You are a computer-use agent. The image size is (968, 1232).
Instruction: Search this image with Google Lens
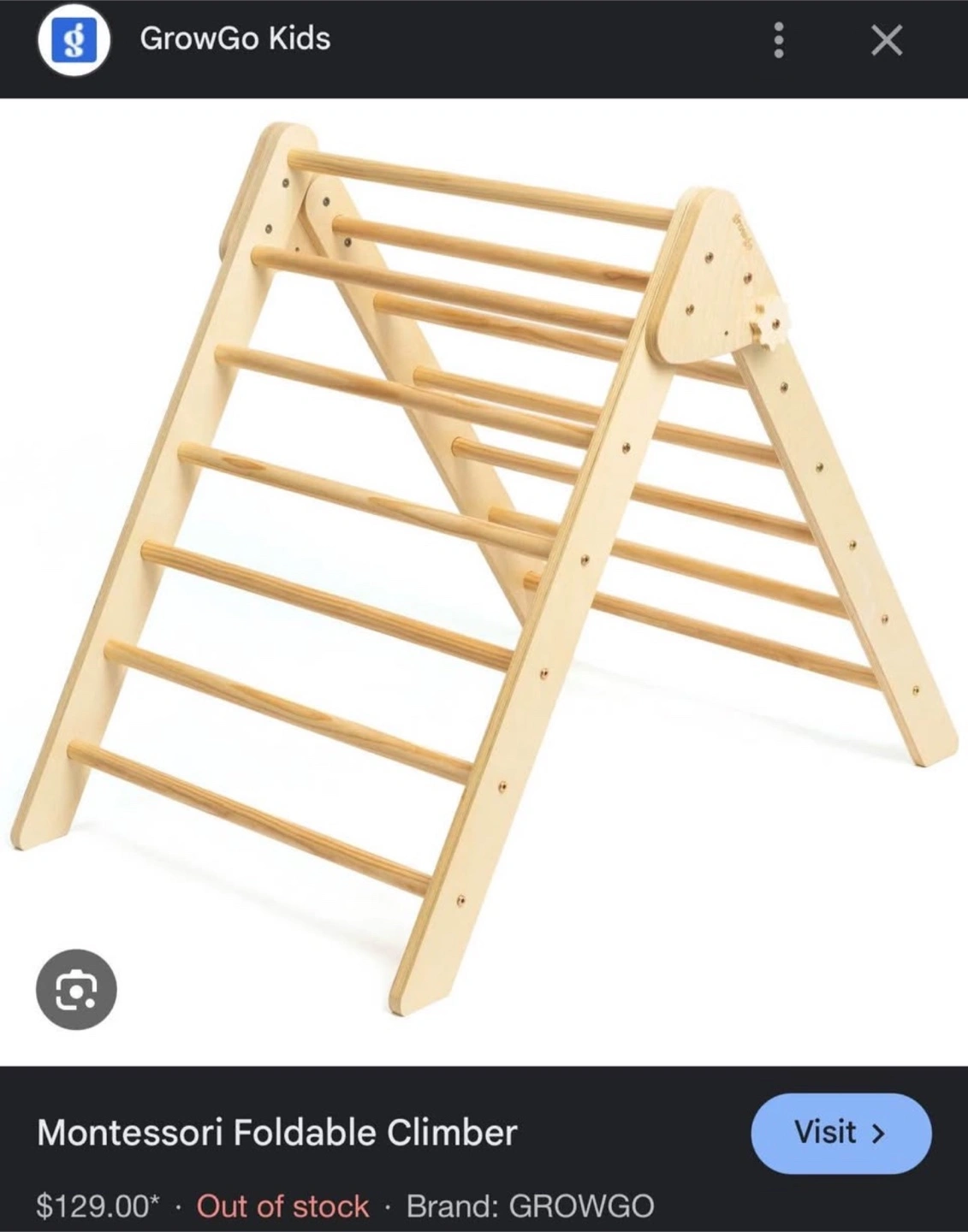pyautogui.click(x=76, y=989)
